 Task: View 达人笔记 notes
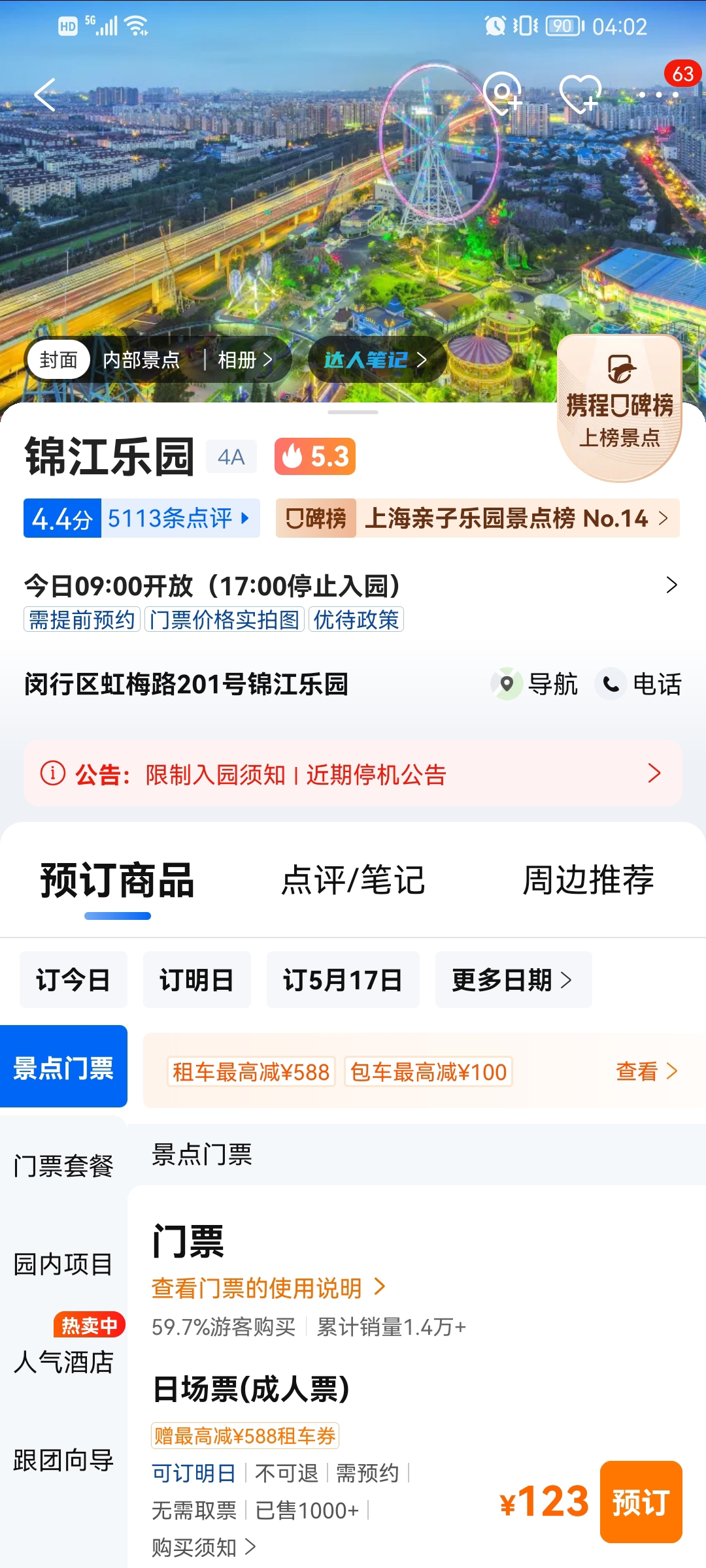coord(376,360)
